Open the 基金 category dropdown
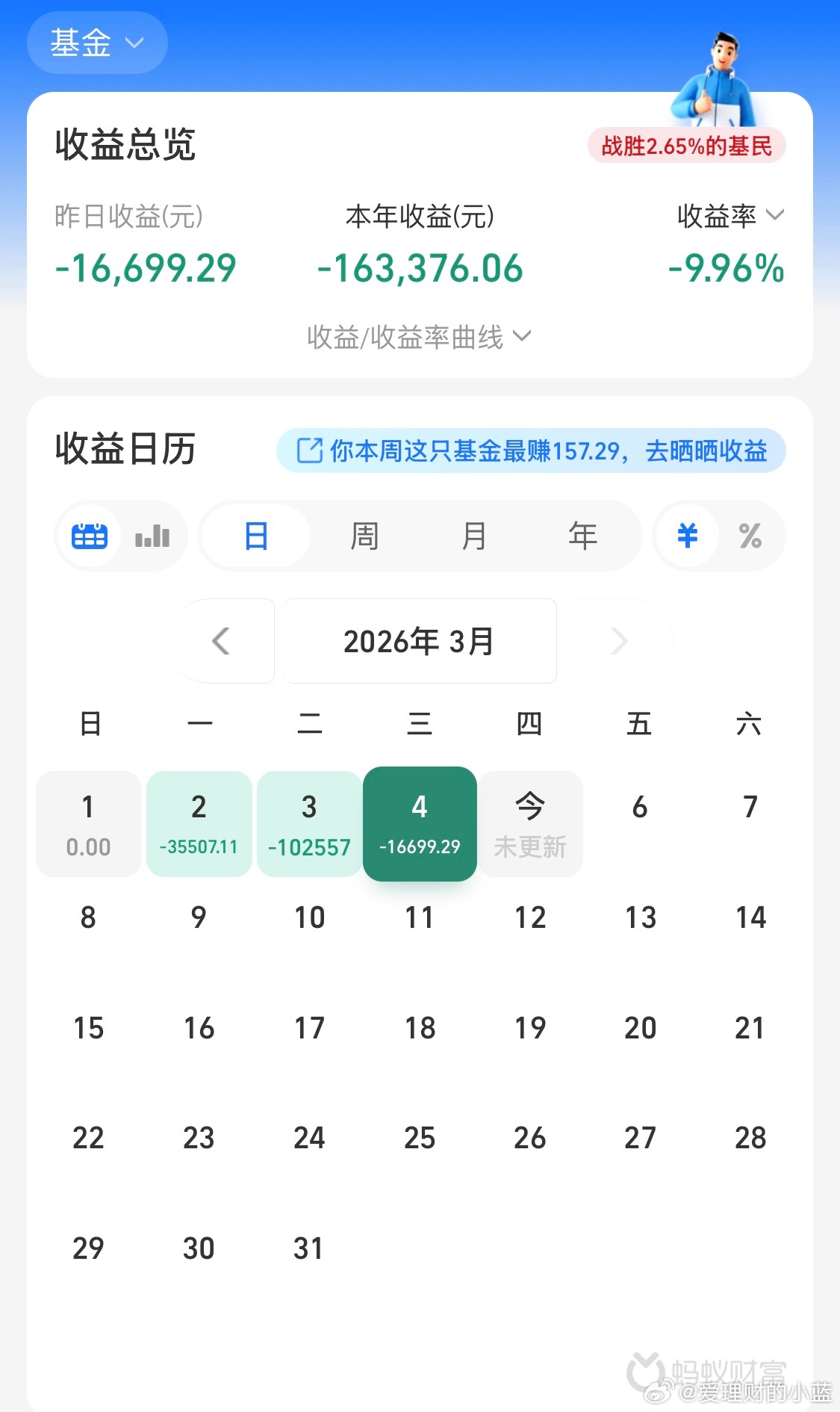 (x=96, y=43)
